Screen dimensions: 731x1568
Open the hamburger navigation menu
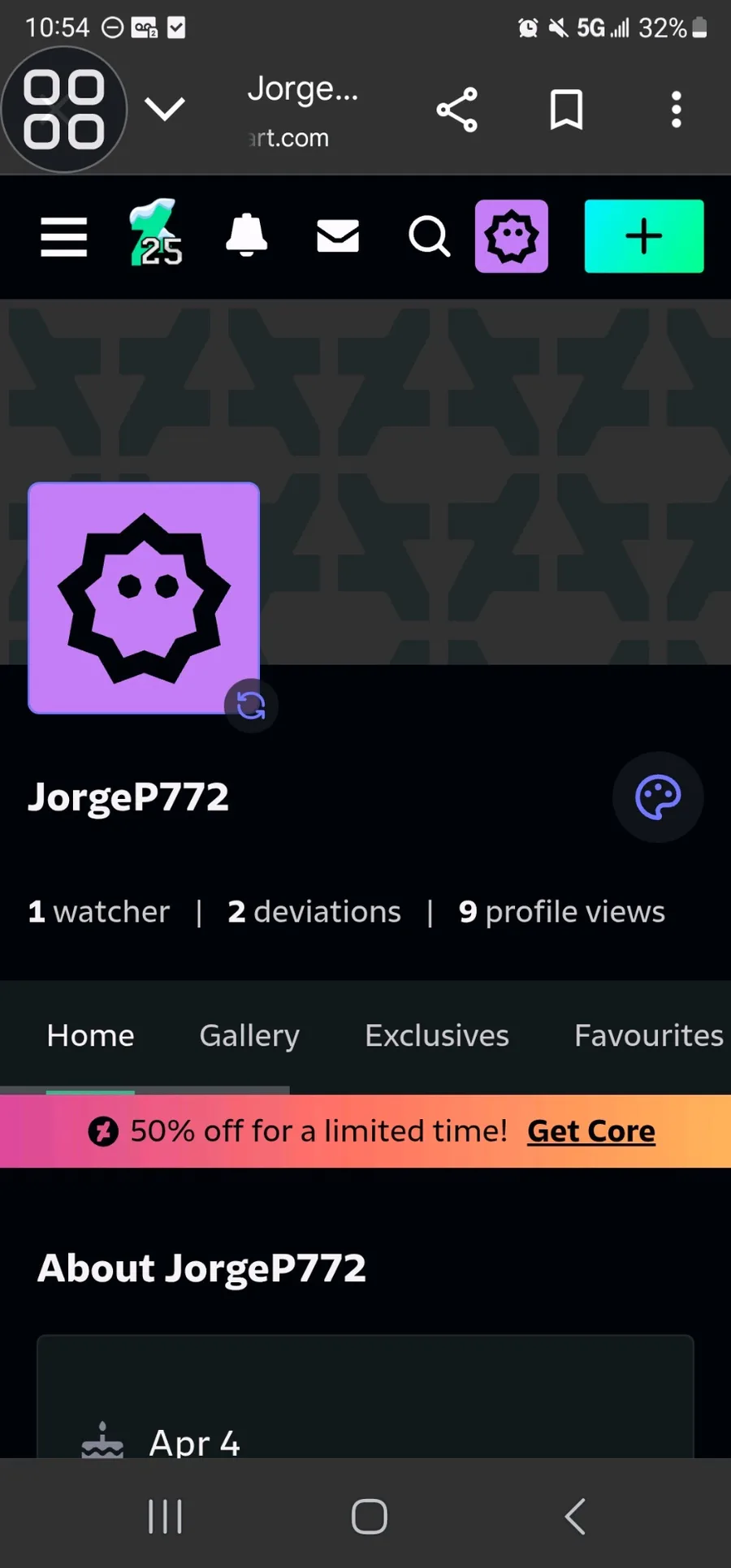tap(64, 237)
